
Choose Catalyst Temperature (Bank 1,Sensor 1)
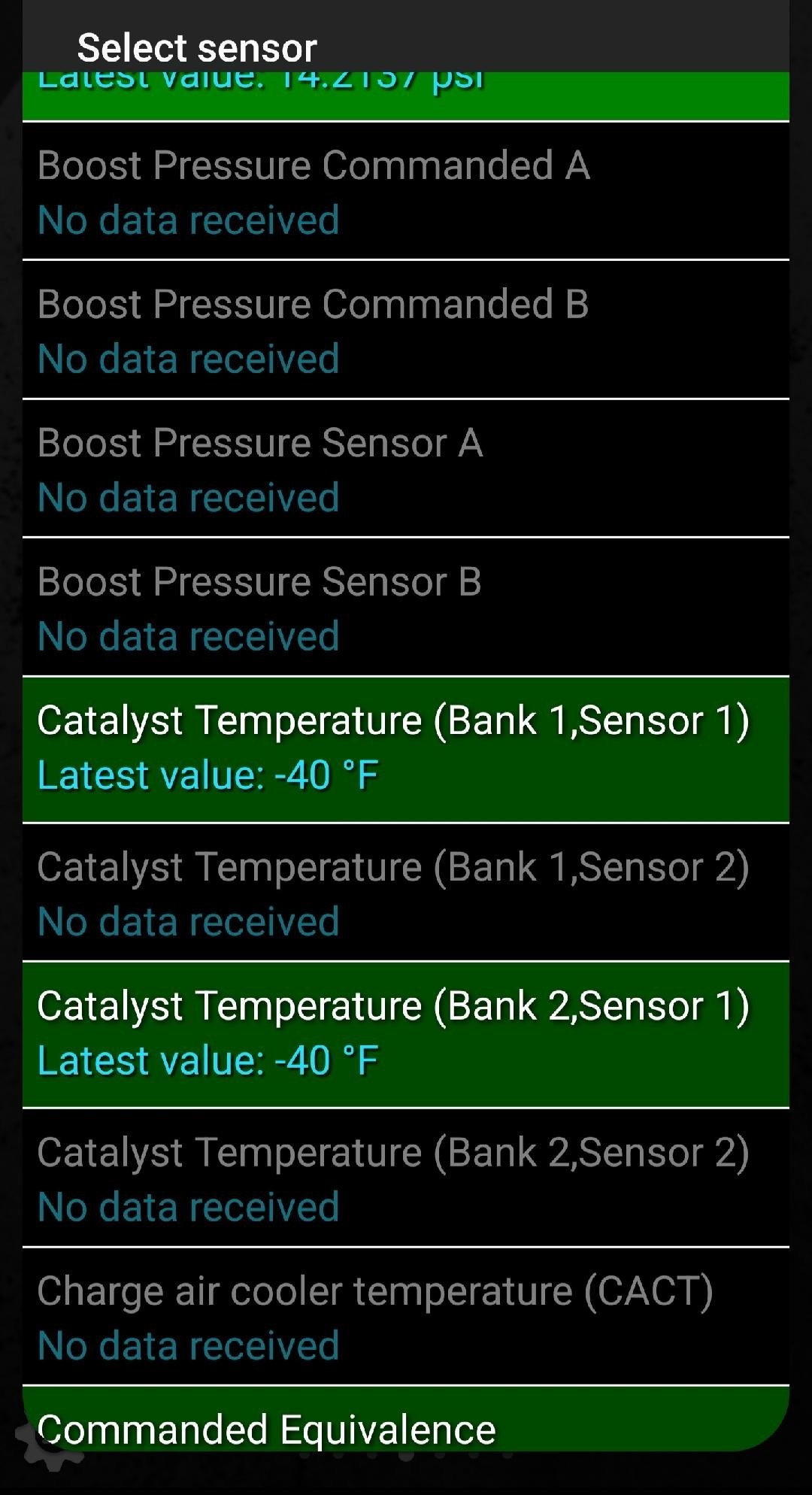tap(406, 749)
